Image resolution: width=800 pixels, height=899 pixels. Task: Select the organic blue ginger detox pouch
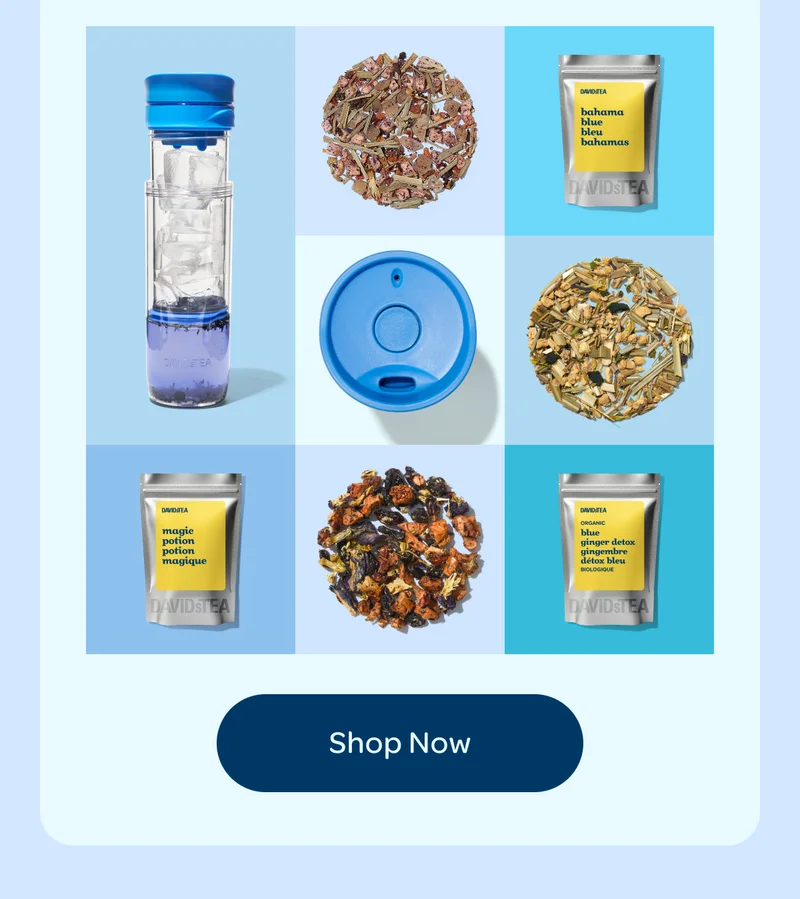611,549
